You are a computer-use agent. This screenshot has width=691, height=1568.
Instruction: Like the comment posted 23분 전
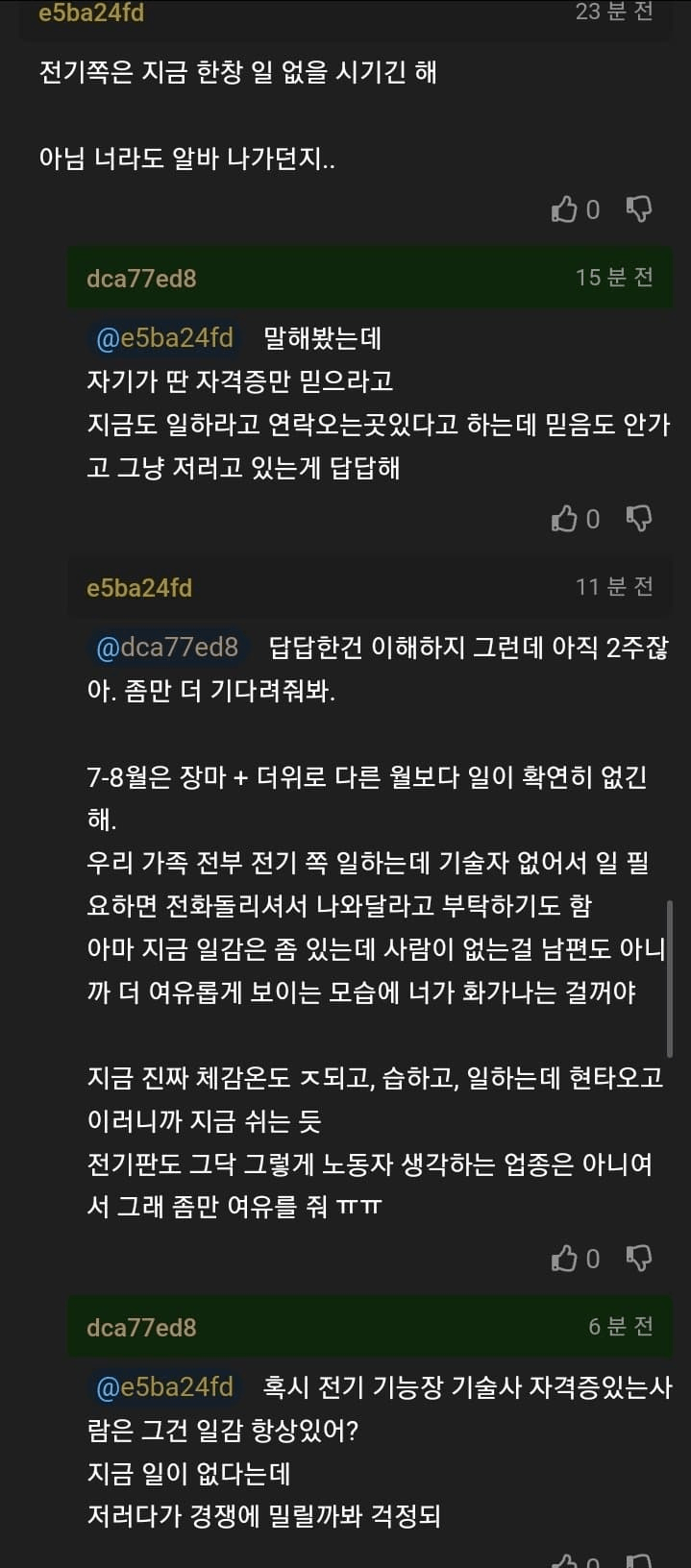point(565,208)
